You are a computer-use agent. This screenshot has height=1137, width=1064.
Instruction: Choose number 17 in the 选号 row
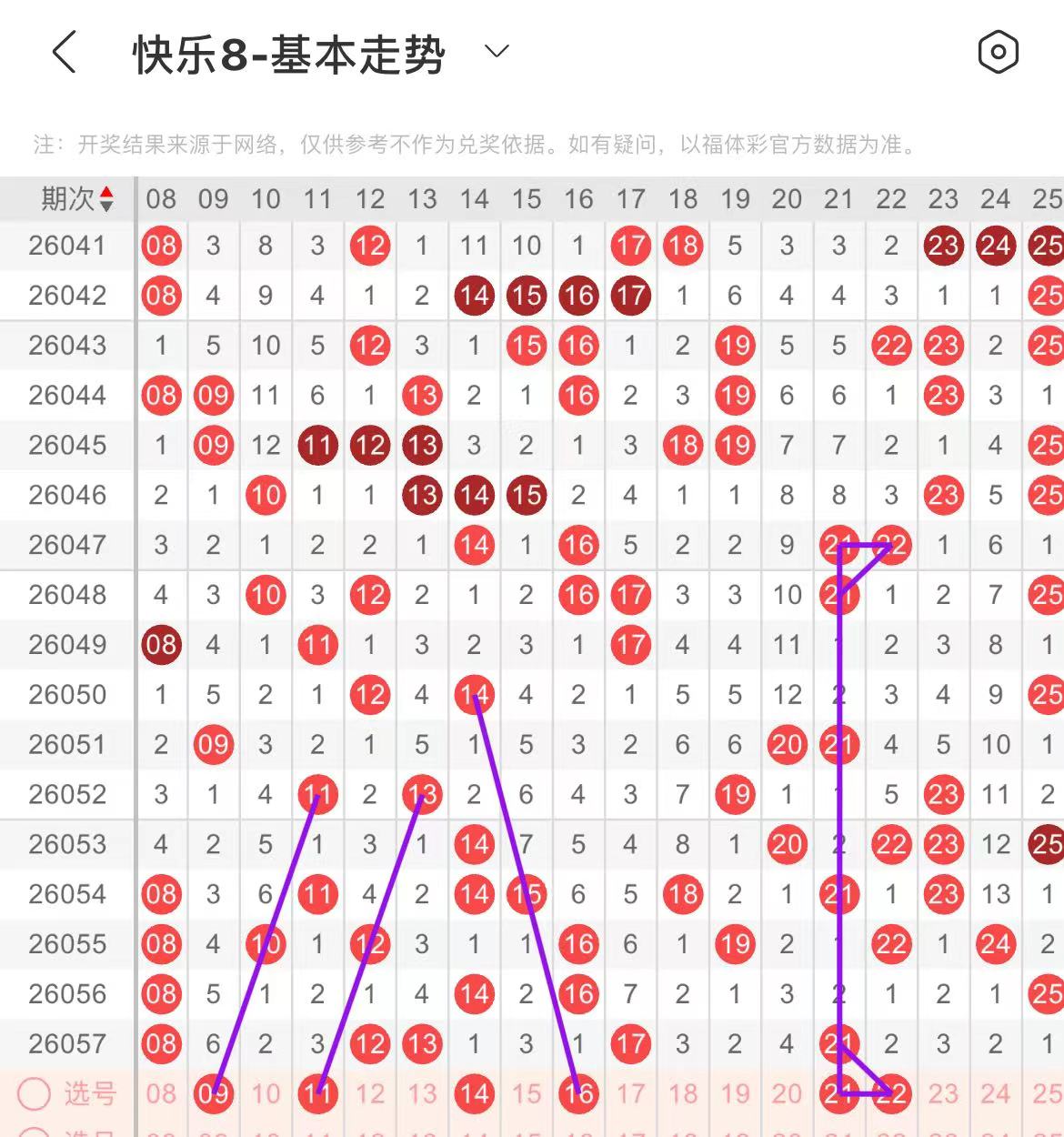[x=630, y=1093]
